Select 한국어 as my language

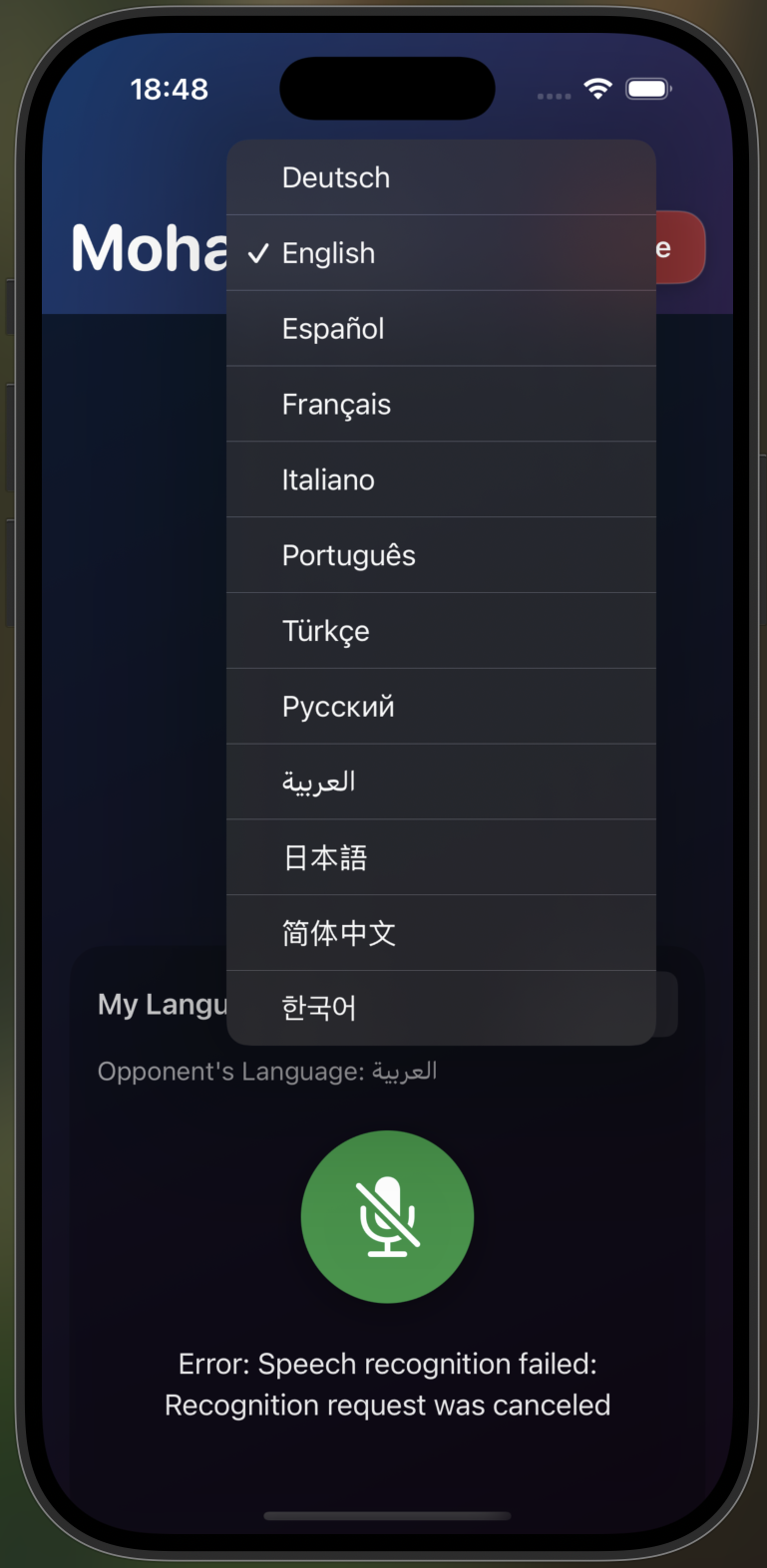pos(441,1008)
